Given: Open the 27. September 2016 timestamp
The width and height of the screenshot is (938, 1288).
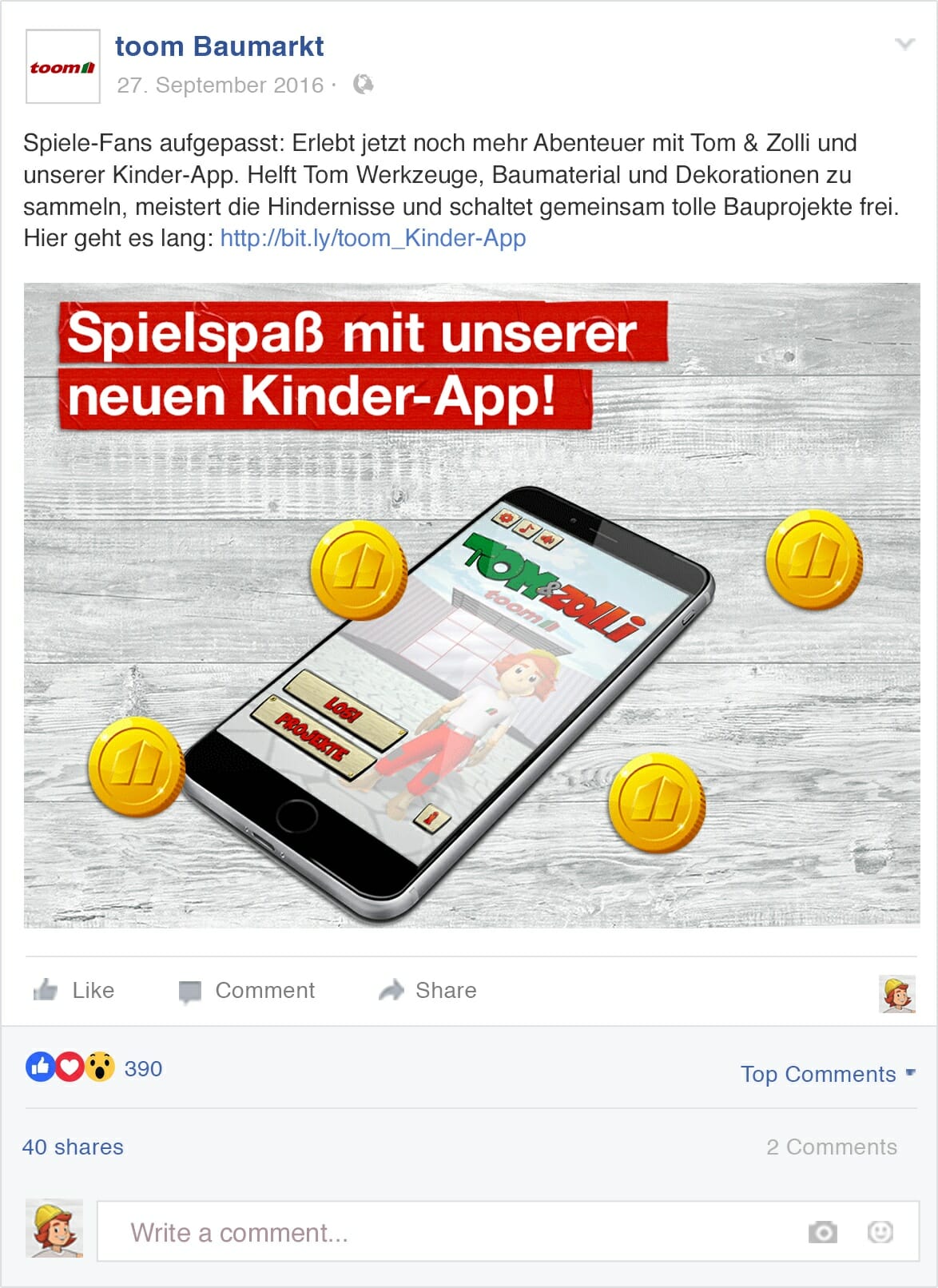Looking at the screenshot, I should 220,85.
